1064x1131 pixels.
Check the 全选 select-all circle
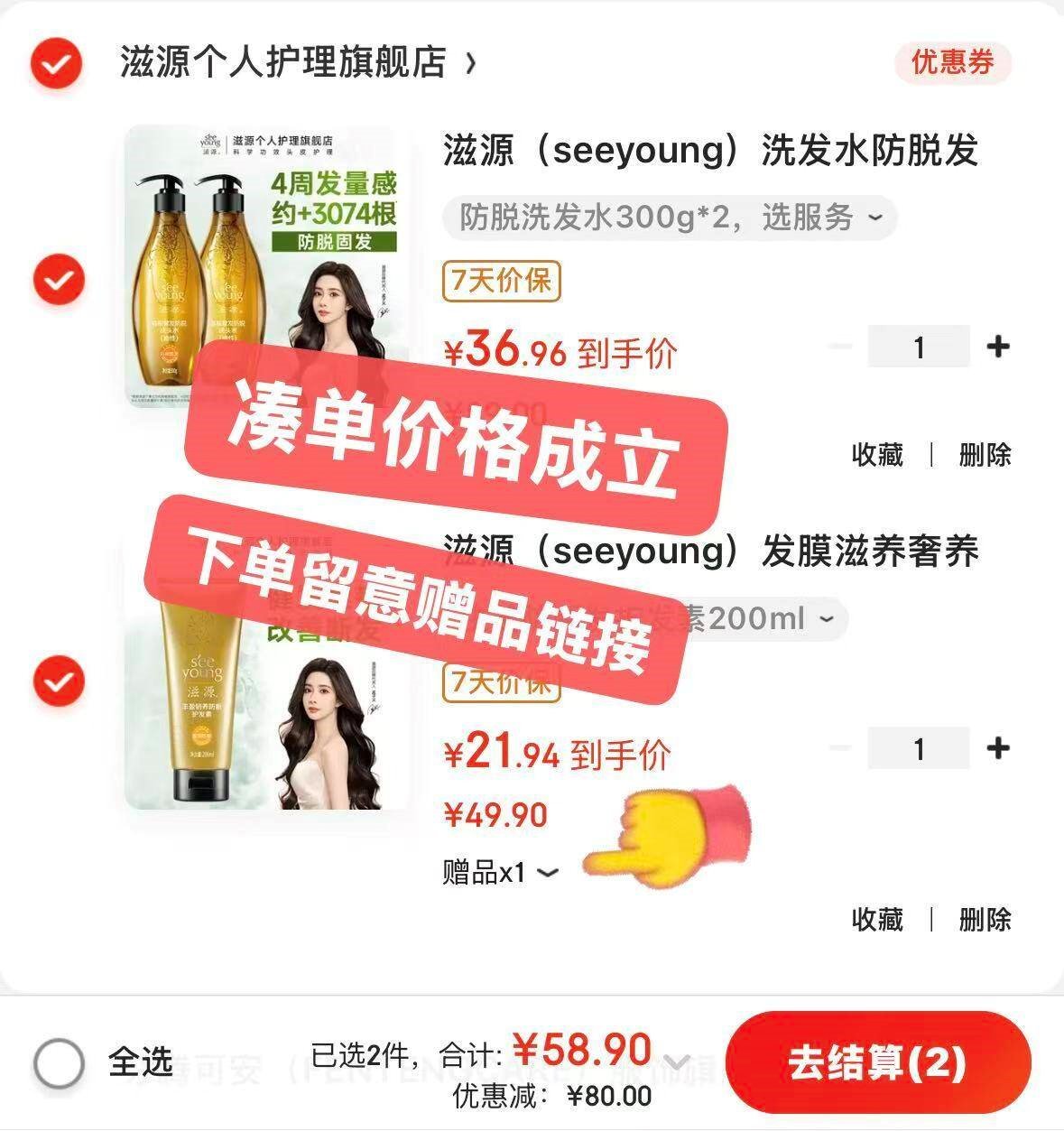(x=60, y=1062)
